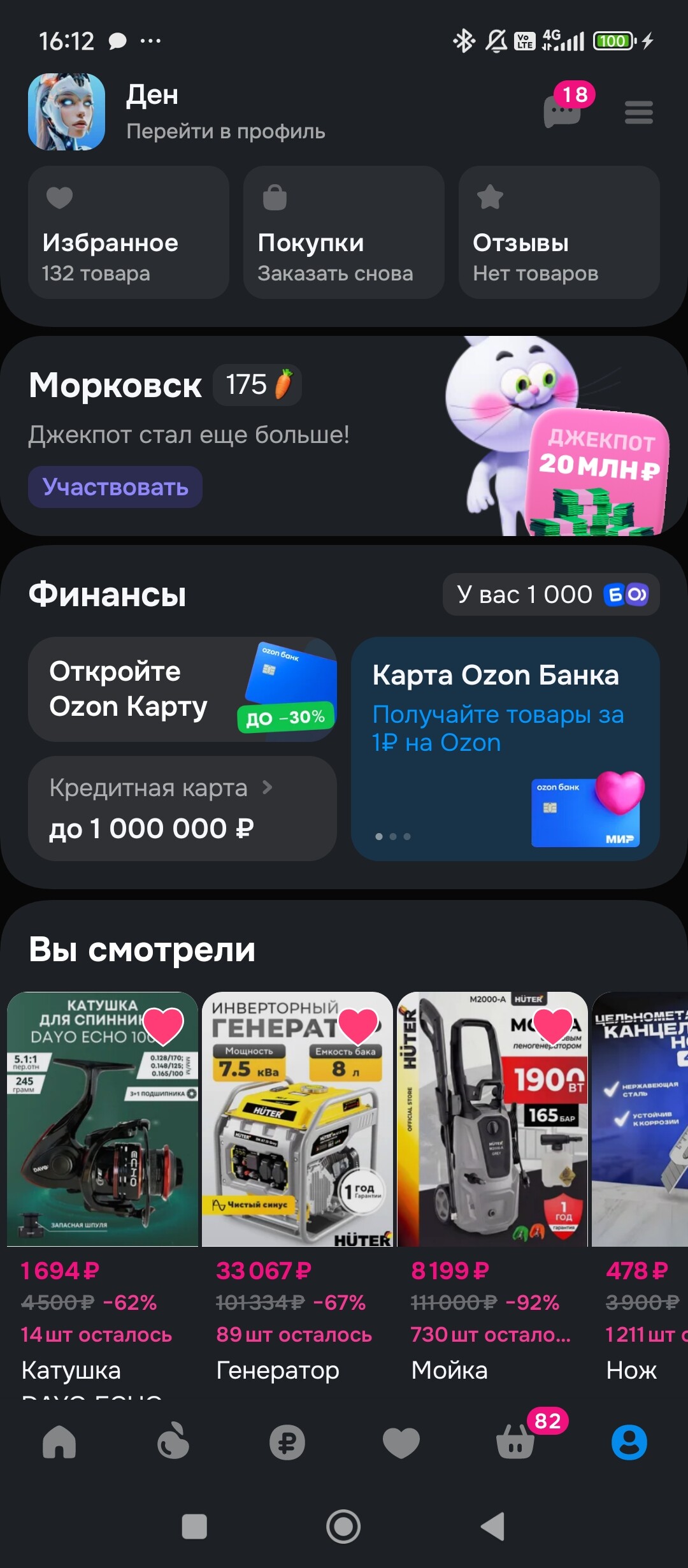This screenshot has height=1568, width=688.
Task: Open the cart tab with 82 items
Action: pyautogui.click(x=515, y=1442)
